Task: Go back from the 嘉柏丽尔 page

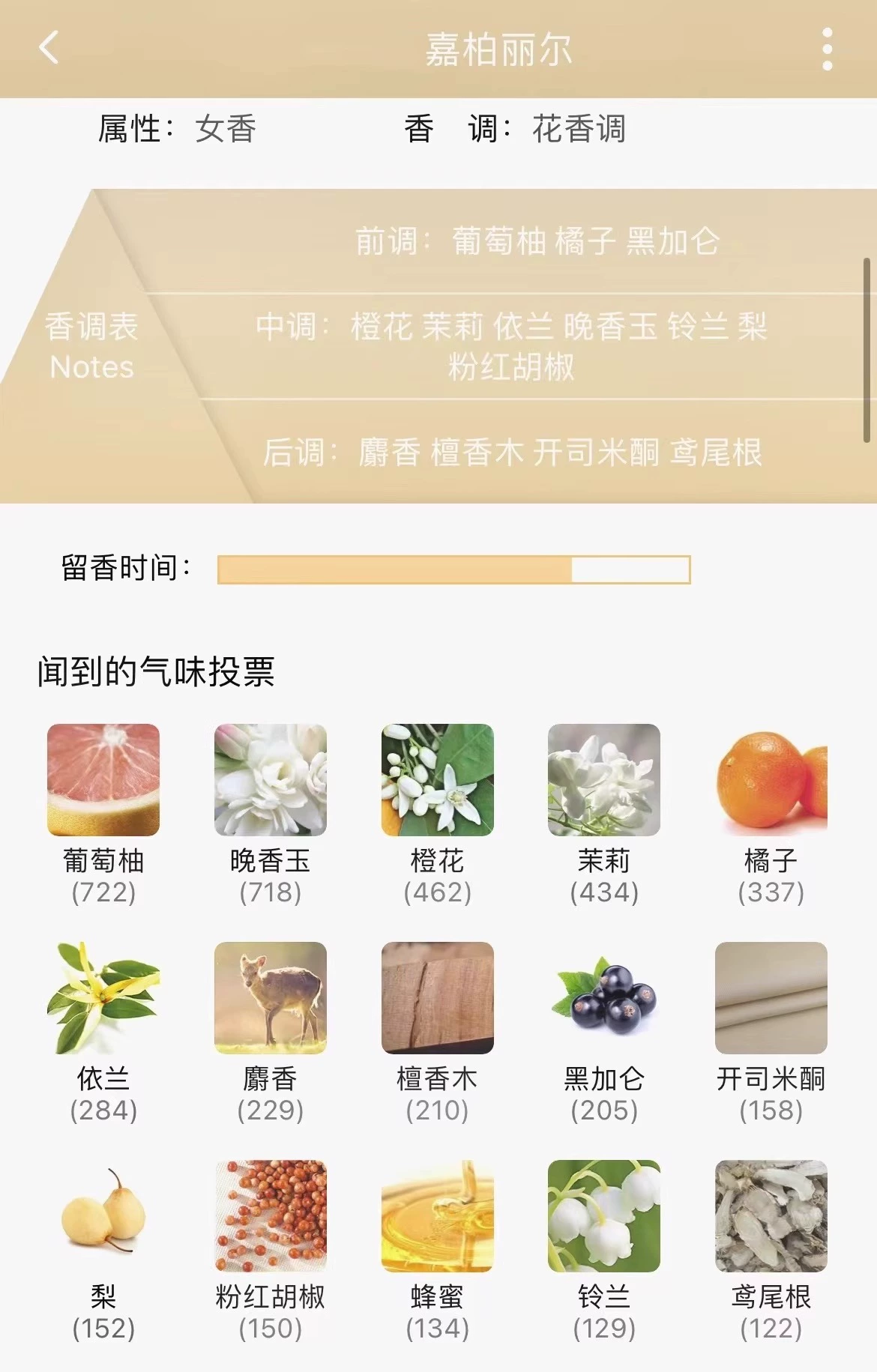Action: click(x=49, y=49)
